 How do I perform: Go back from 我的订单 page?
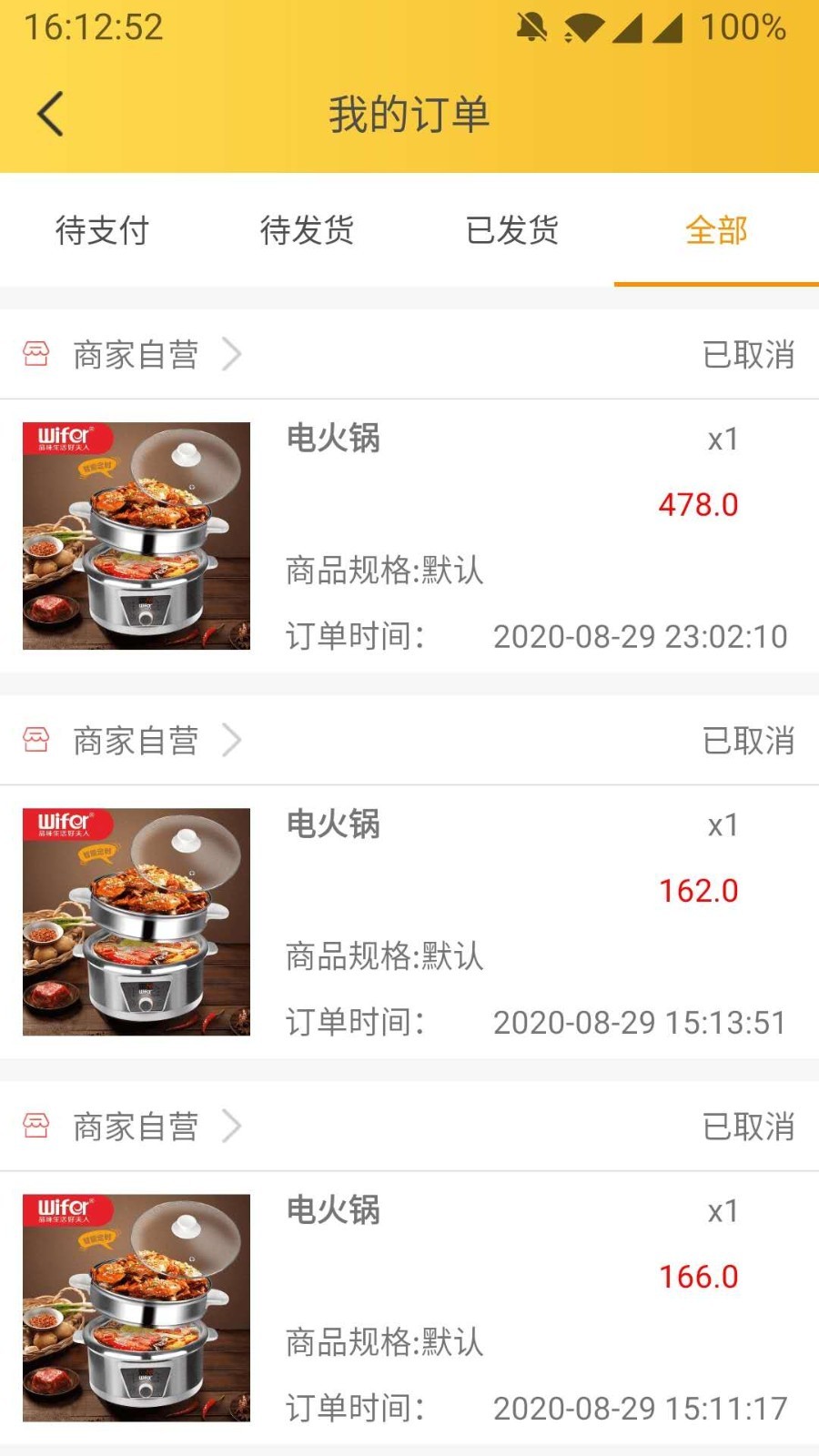(51, 115)
